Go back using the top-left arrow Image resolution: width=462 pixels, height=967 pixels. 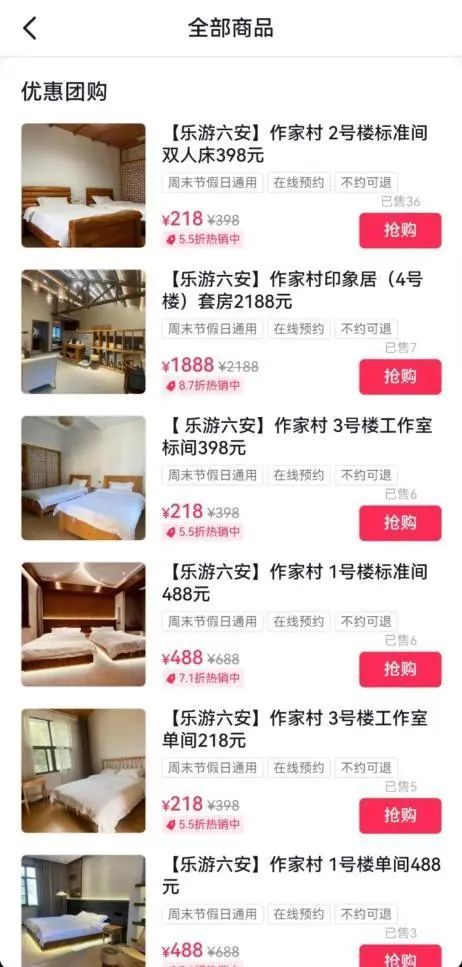click(30, 28)
